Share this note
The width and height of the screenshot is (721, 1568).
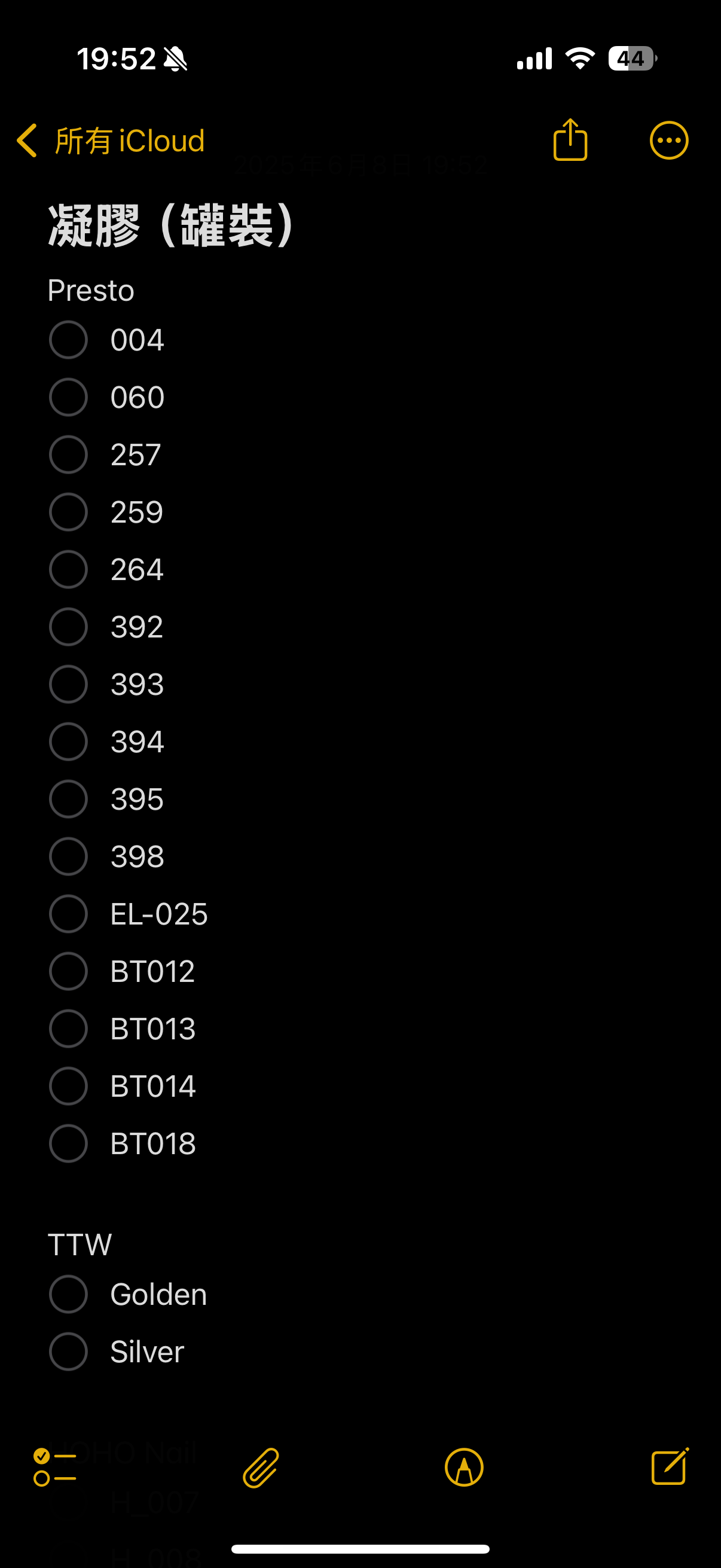[x=570, y=139]
